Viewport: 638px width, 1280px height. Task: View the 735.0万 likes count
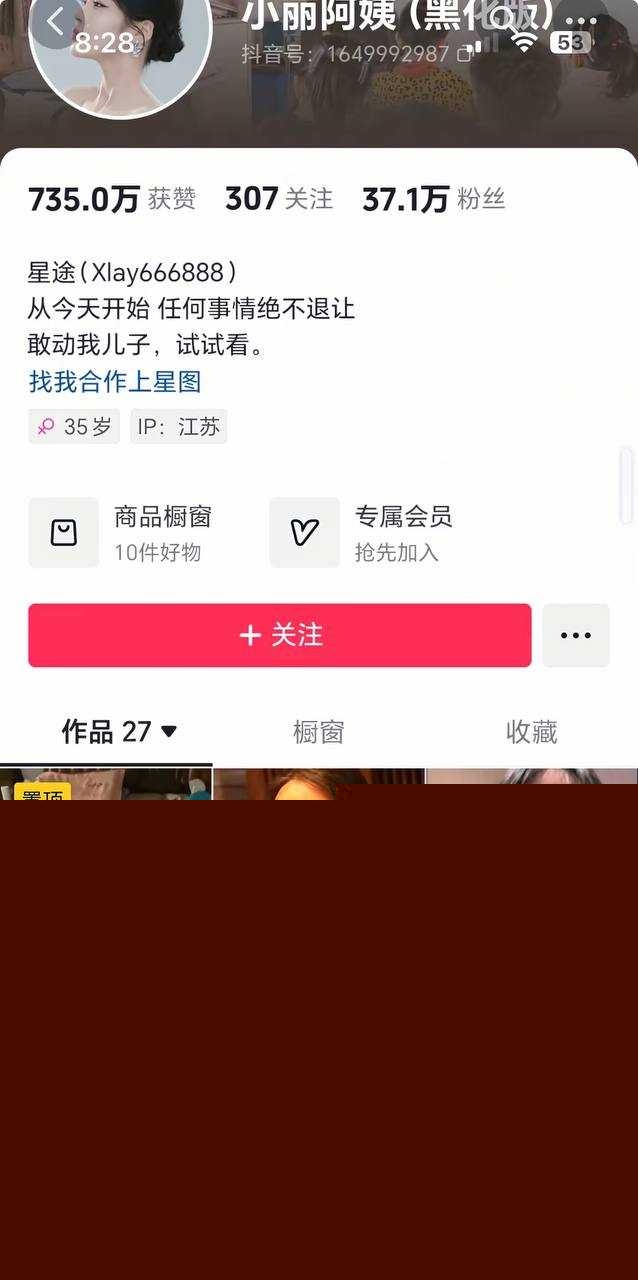111,199
